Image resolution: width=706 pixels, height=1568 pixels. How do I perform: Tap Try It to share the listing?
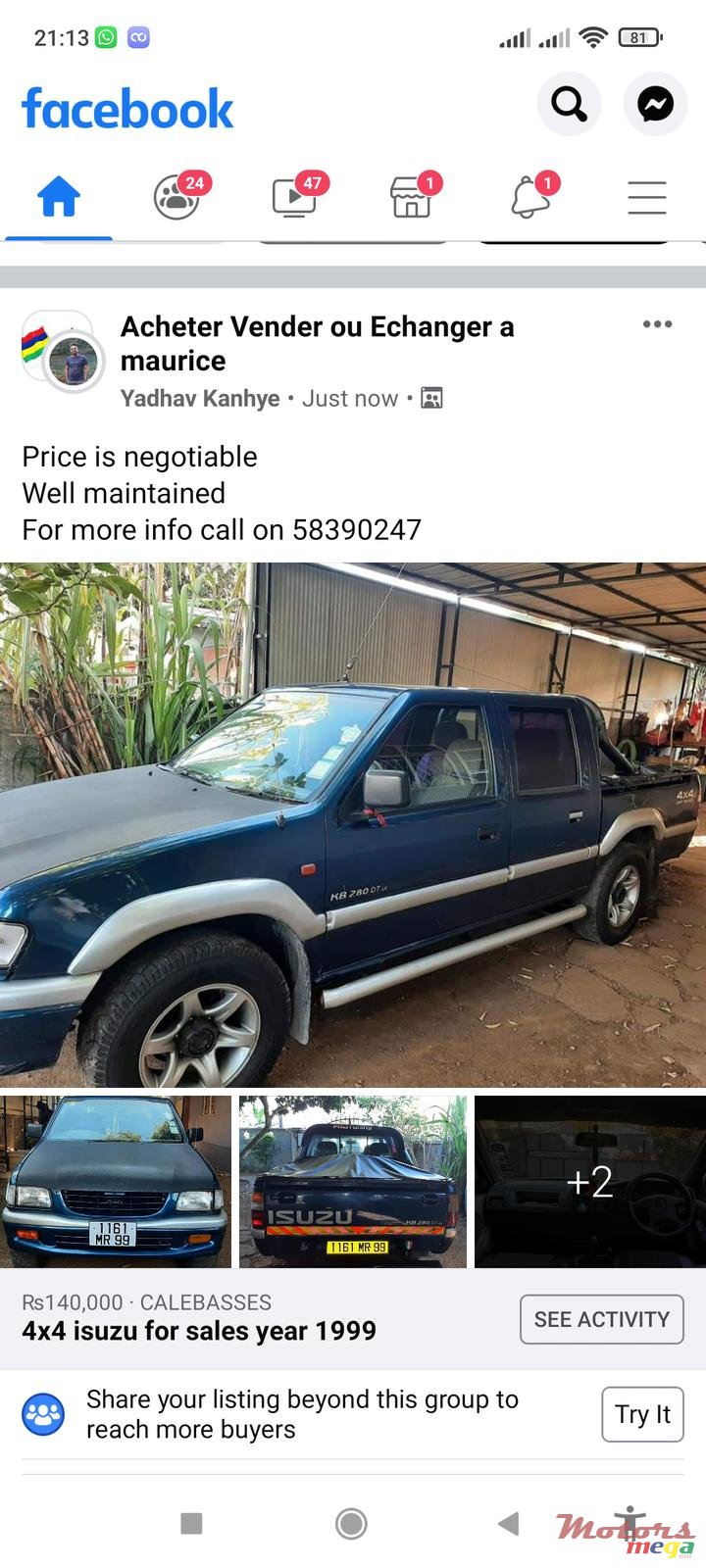642,1414
